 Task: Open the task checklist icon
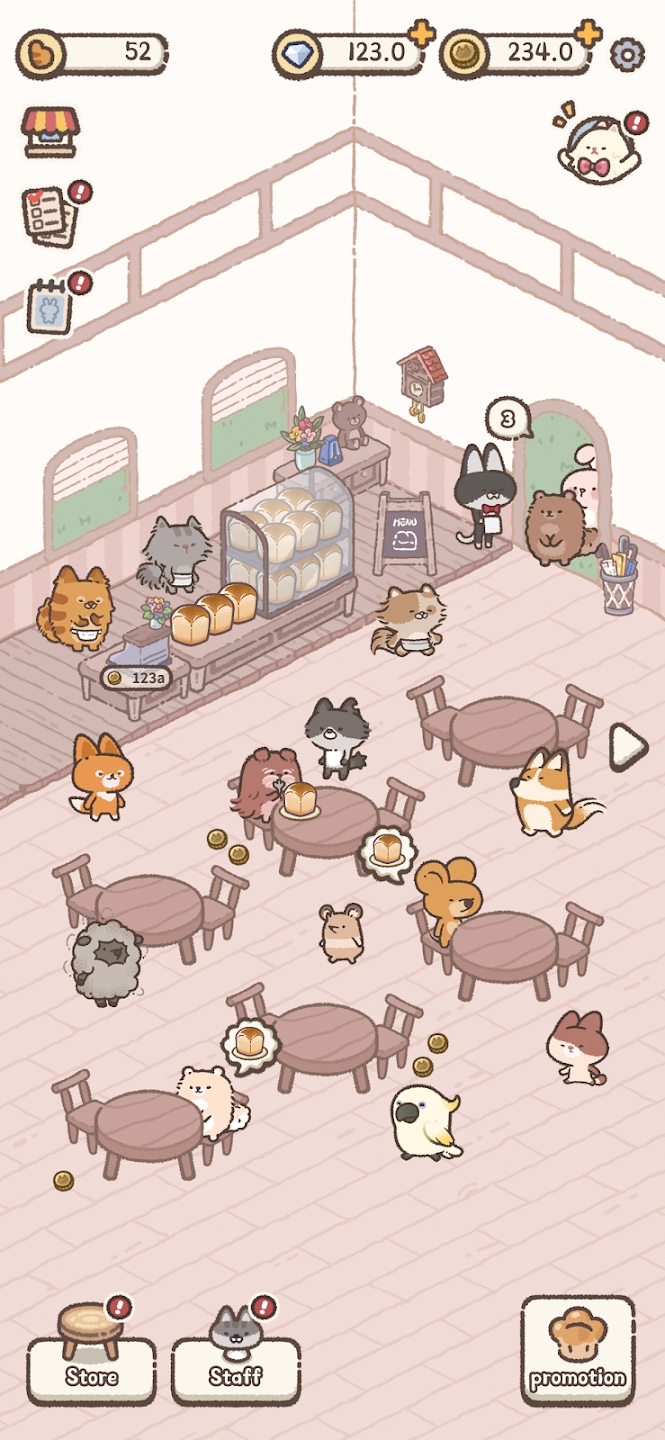pos(50,215)
